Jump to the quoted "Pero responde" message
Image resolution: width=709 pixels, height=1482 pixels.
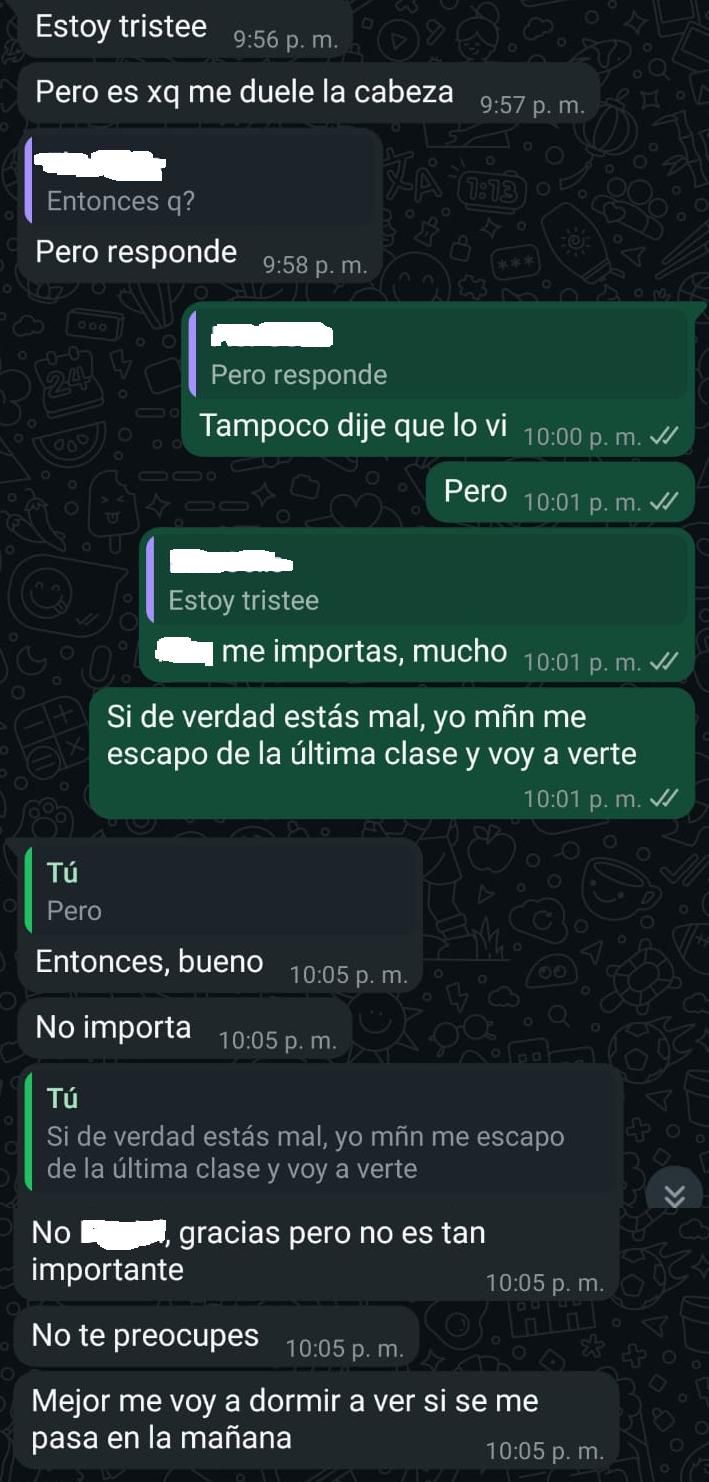(x=438, y=352)
